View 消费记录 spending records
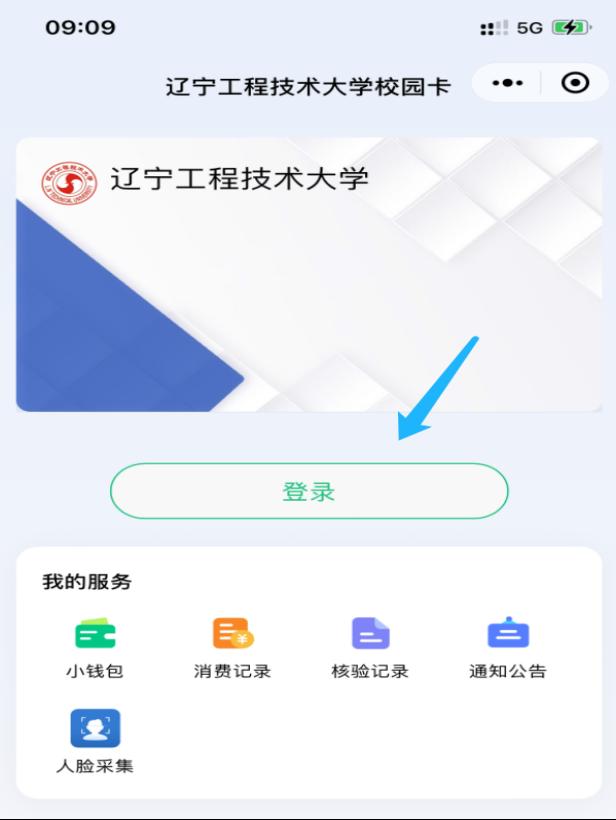This screenshot has height=820, width=616. pos(232,646)
